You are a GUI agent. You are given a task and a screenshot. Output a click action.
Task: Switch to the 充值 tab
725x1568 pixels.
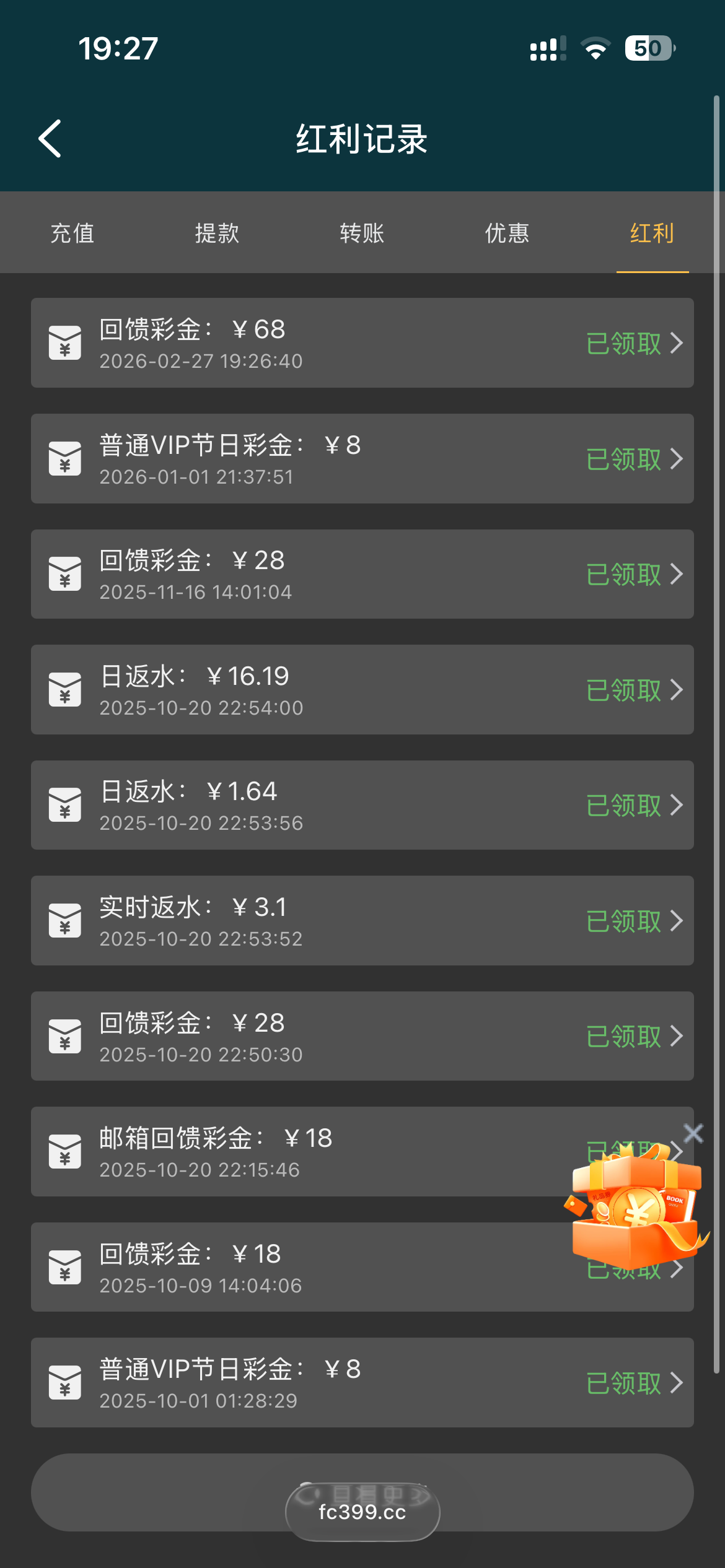click(x=72, y=233)
